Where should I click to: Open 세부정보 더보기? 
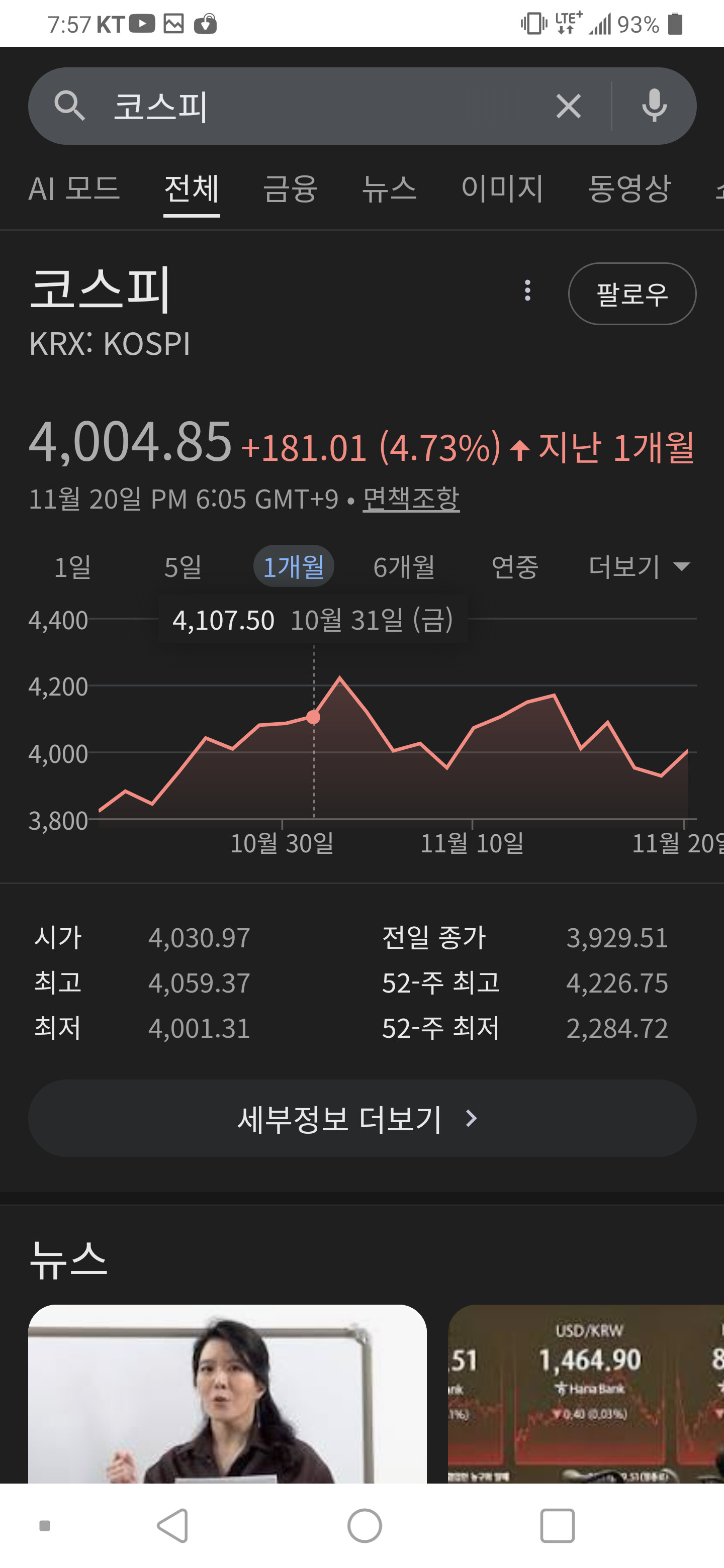click(x=361, y=1118)
